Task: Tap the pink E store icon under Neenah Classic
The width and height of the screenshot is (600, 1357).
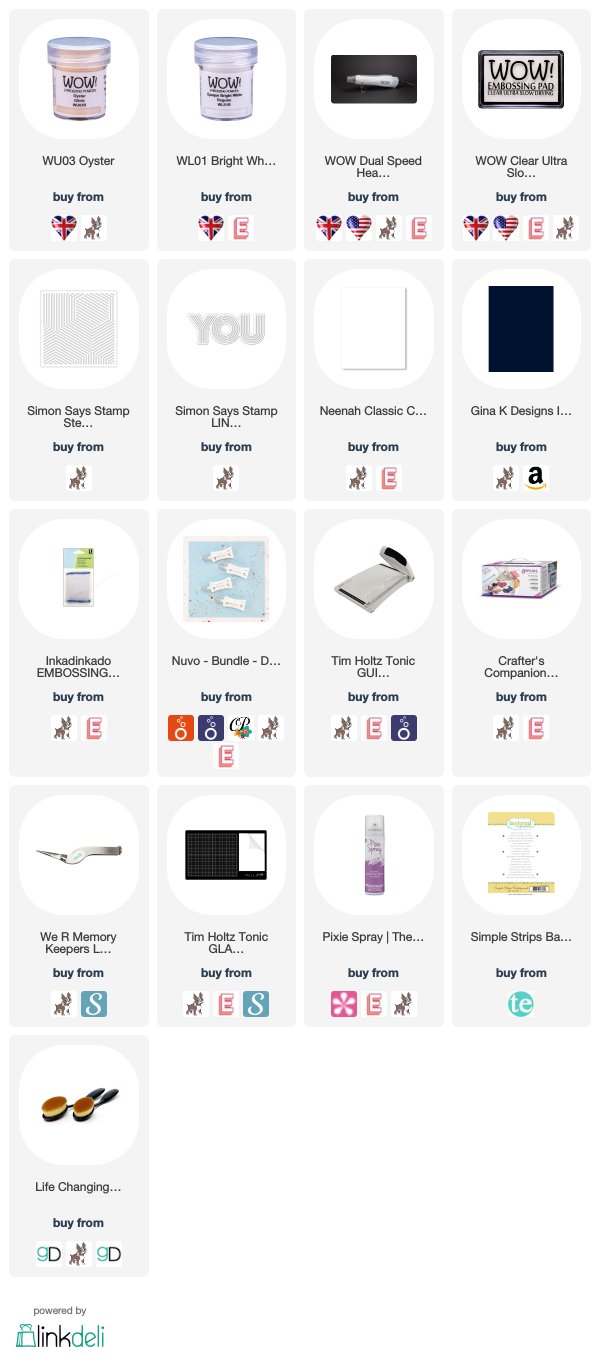Action: click(x=387, y=478)
